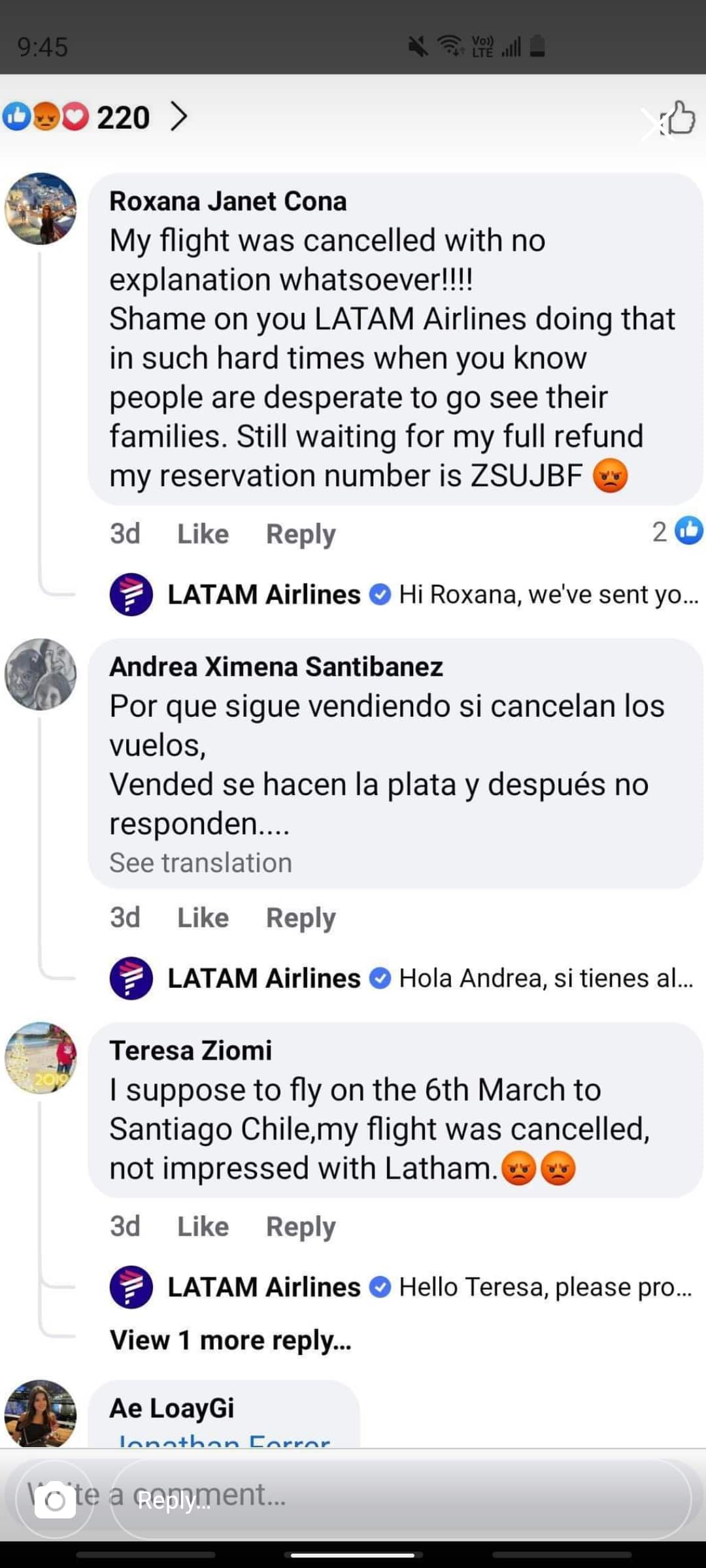Viewport: 706px width, 1568px height.
Task: Click Teresa Ziomi's profile avatar
Action: tap(41, 1058)
